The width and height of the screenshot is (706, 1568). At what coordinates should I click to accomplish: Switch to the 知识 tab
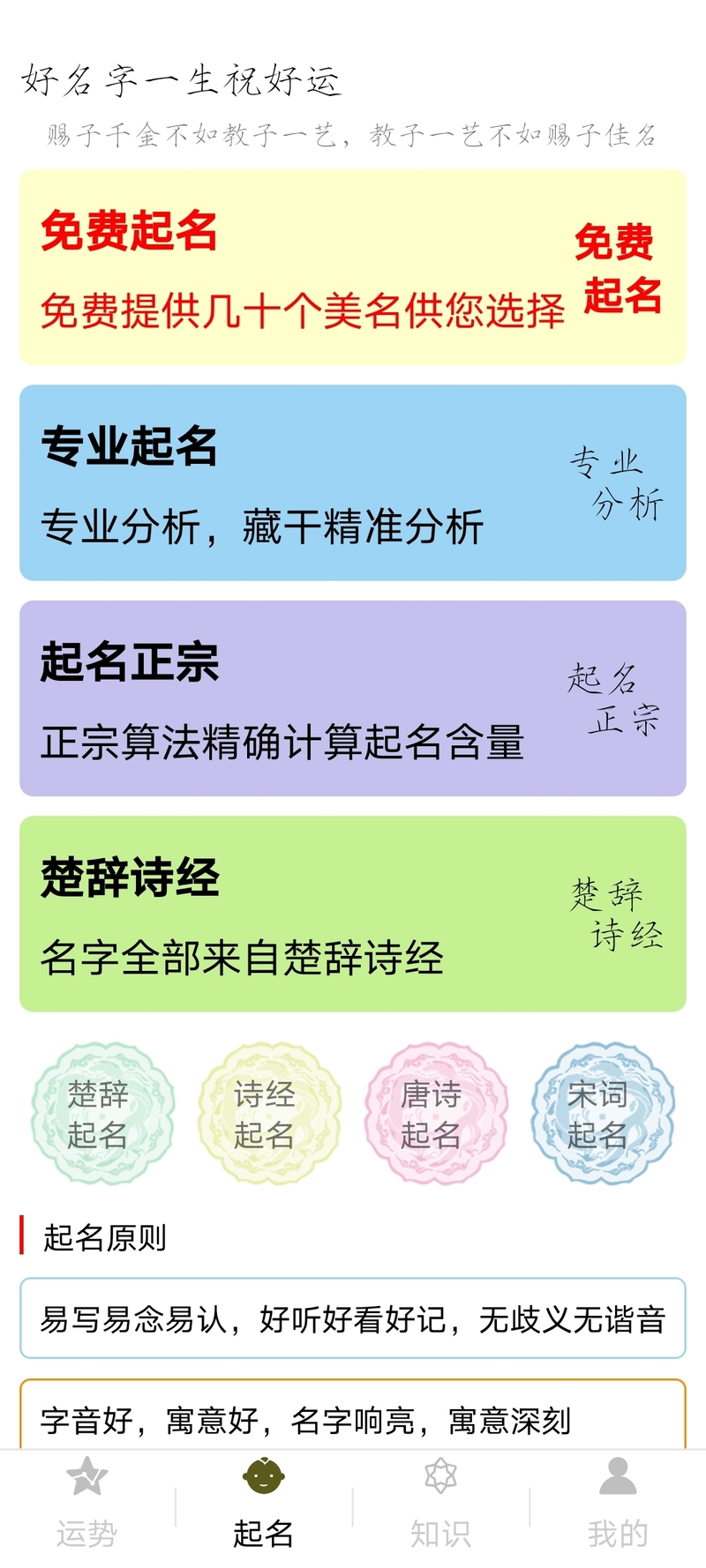440,1505
